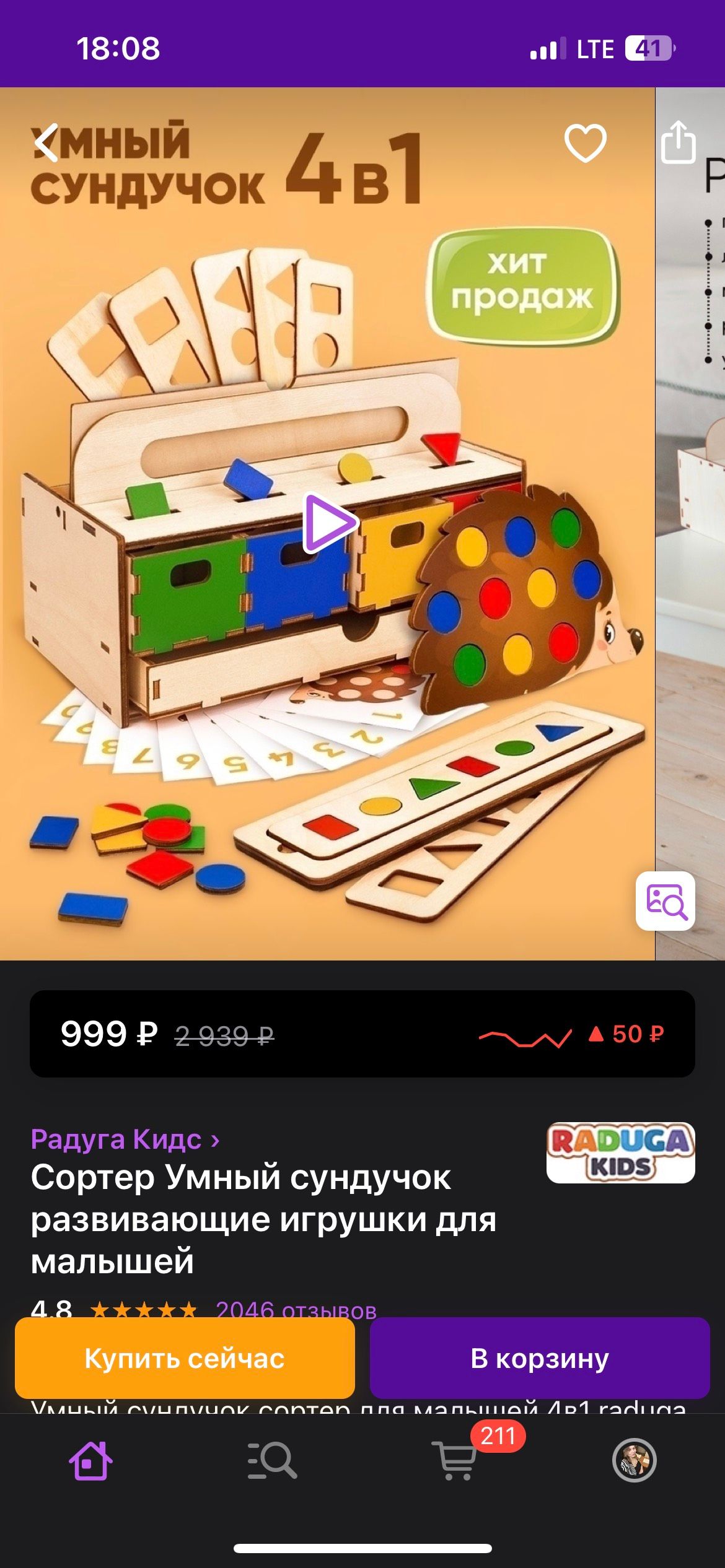This screenshot has height=1568, width=725.
Task: View the 2046 отзывов reviews
Action: click(x=296, y=1309)
